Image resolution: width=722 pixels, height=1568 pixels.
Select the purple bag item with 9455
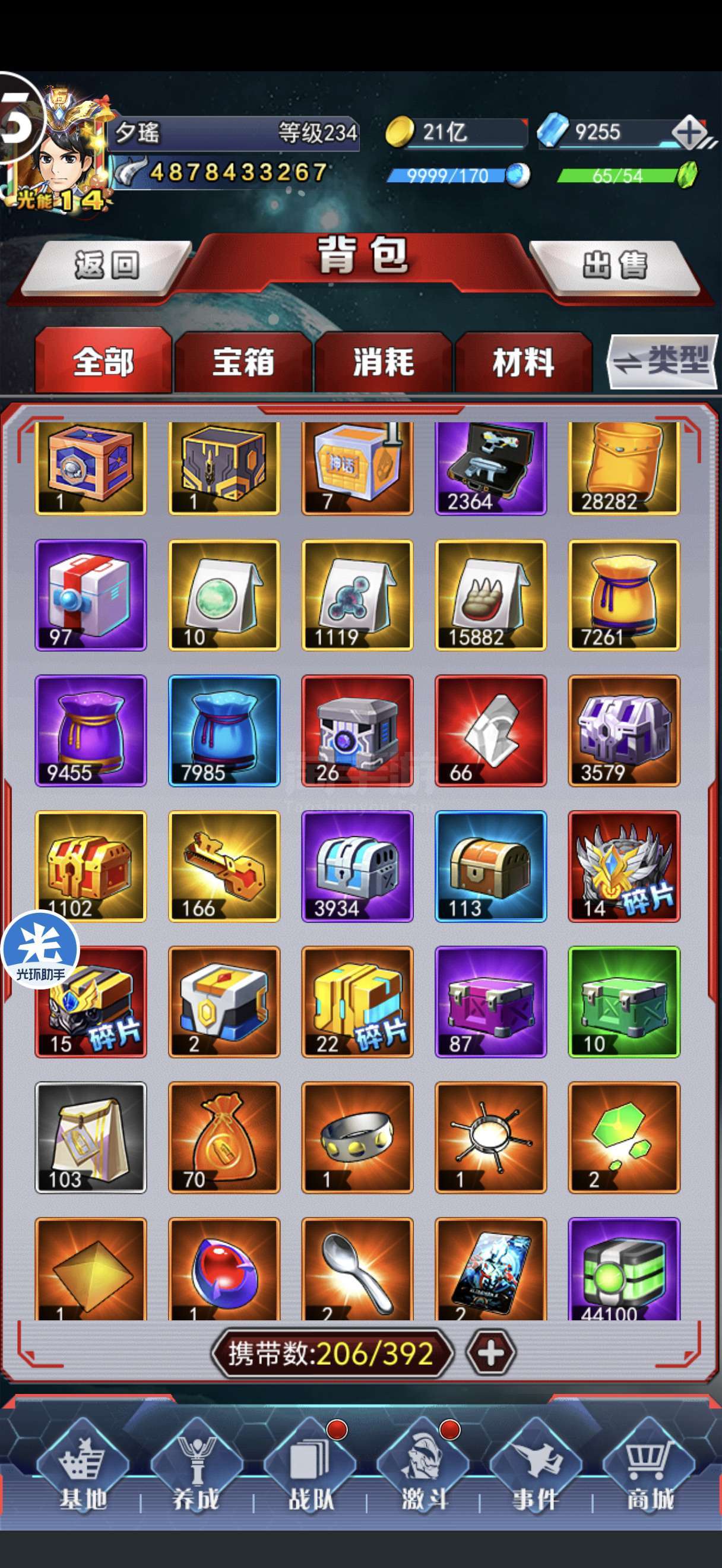91,731
